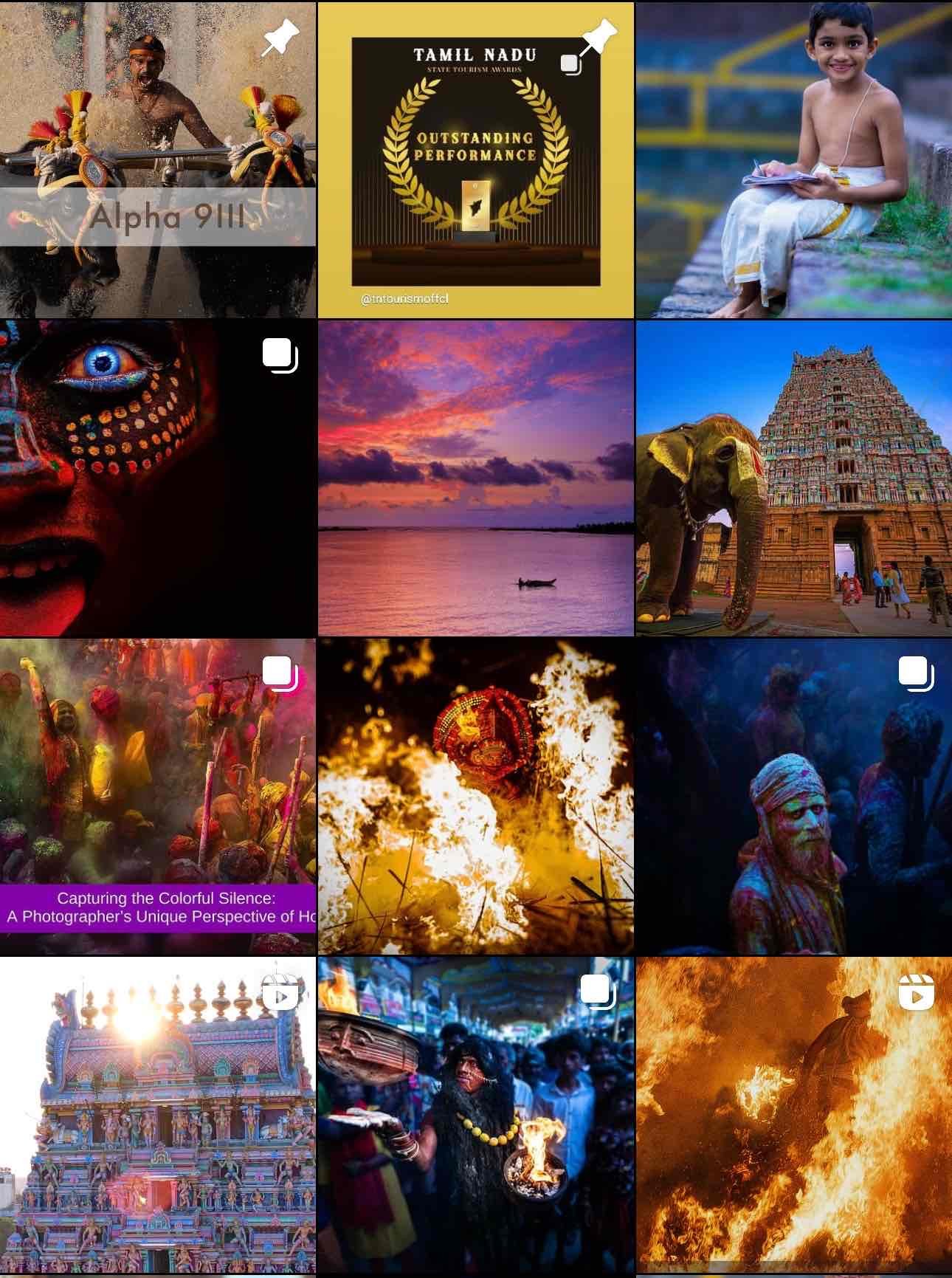Open the red headdress dancer in flames photo
Screen dimensions: 952x1278
[x=475, y=796]
